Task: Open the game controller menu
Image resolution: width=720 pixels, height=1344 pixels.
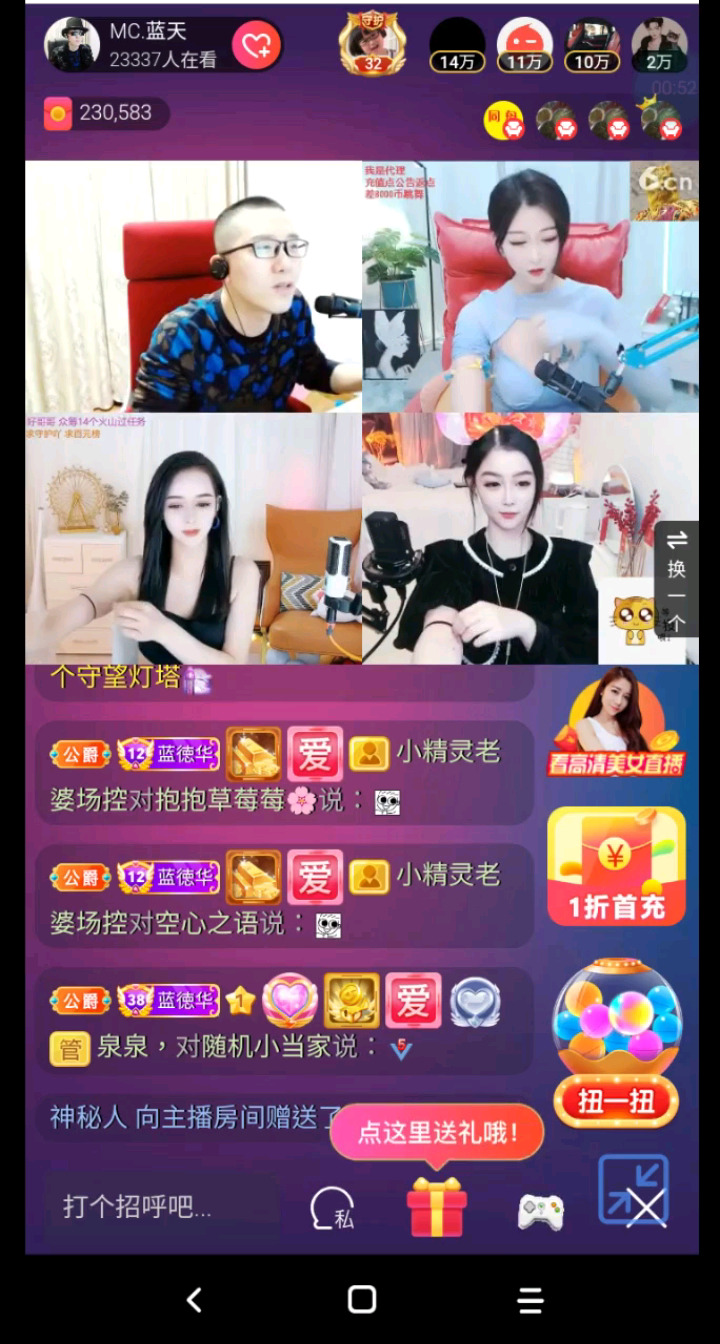Action: (x=541, y=1211)
